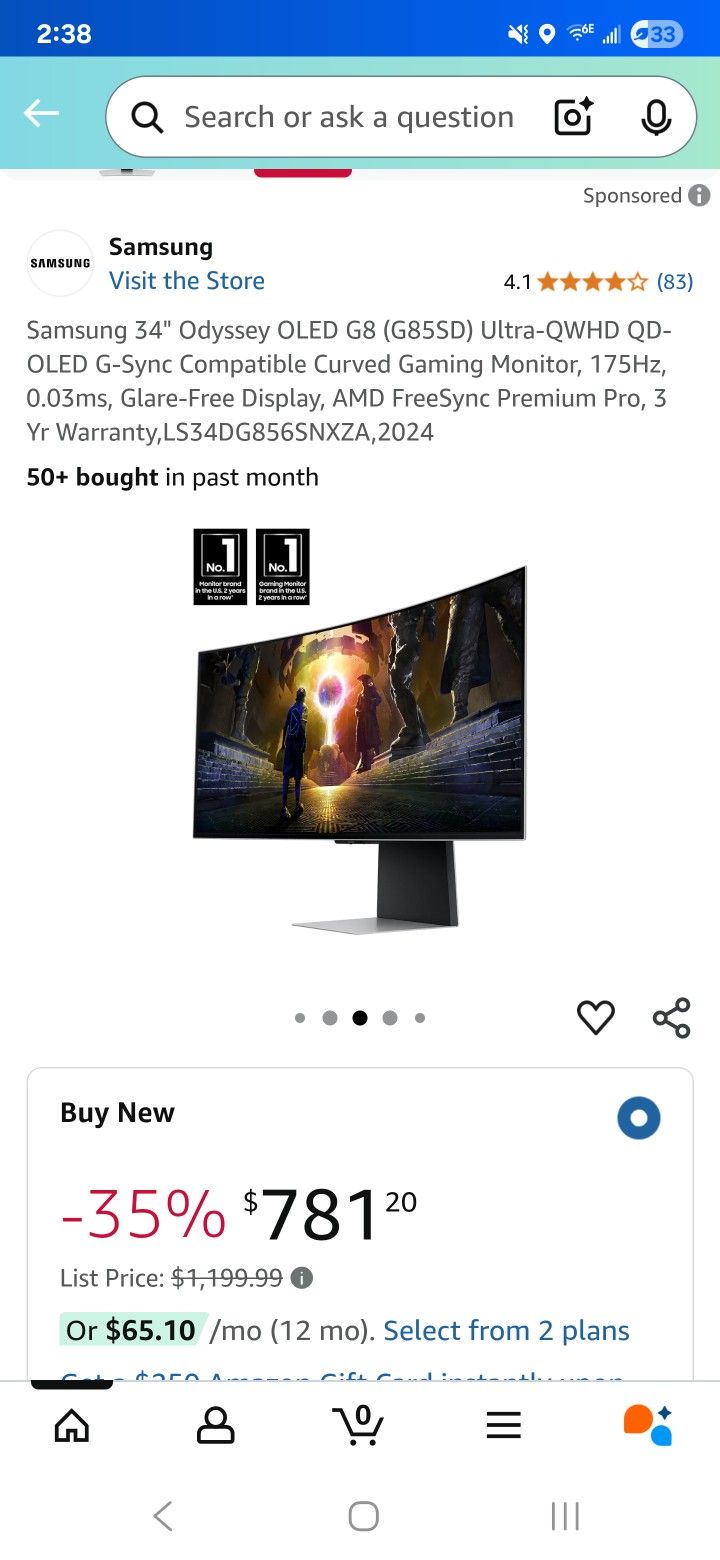Image resolution: width=720 pixels, height=1560 pixels.
Task: Show List Price info details
Action: (301, 1278)
